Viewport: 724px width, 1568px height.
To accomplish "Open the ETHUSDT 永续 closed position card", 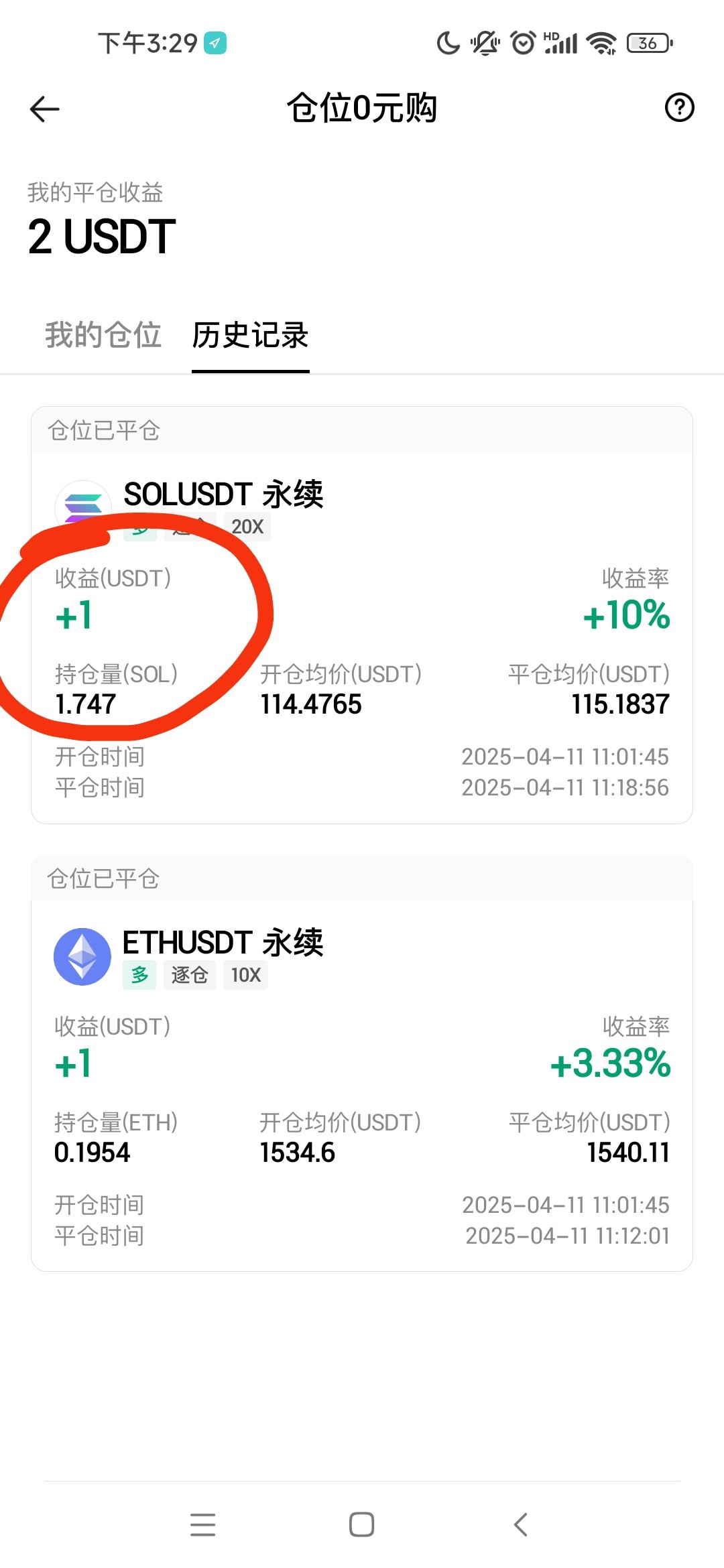I will (362, 1063).
